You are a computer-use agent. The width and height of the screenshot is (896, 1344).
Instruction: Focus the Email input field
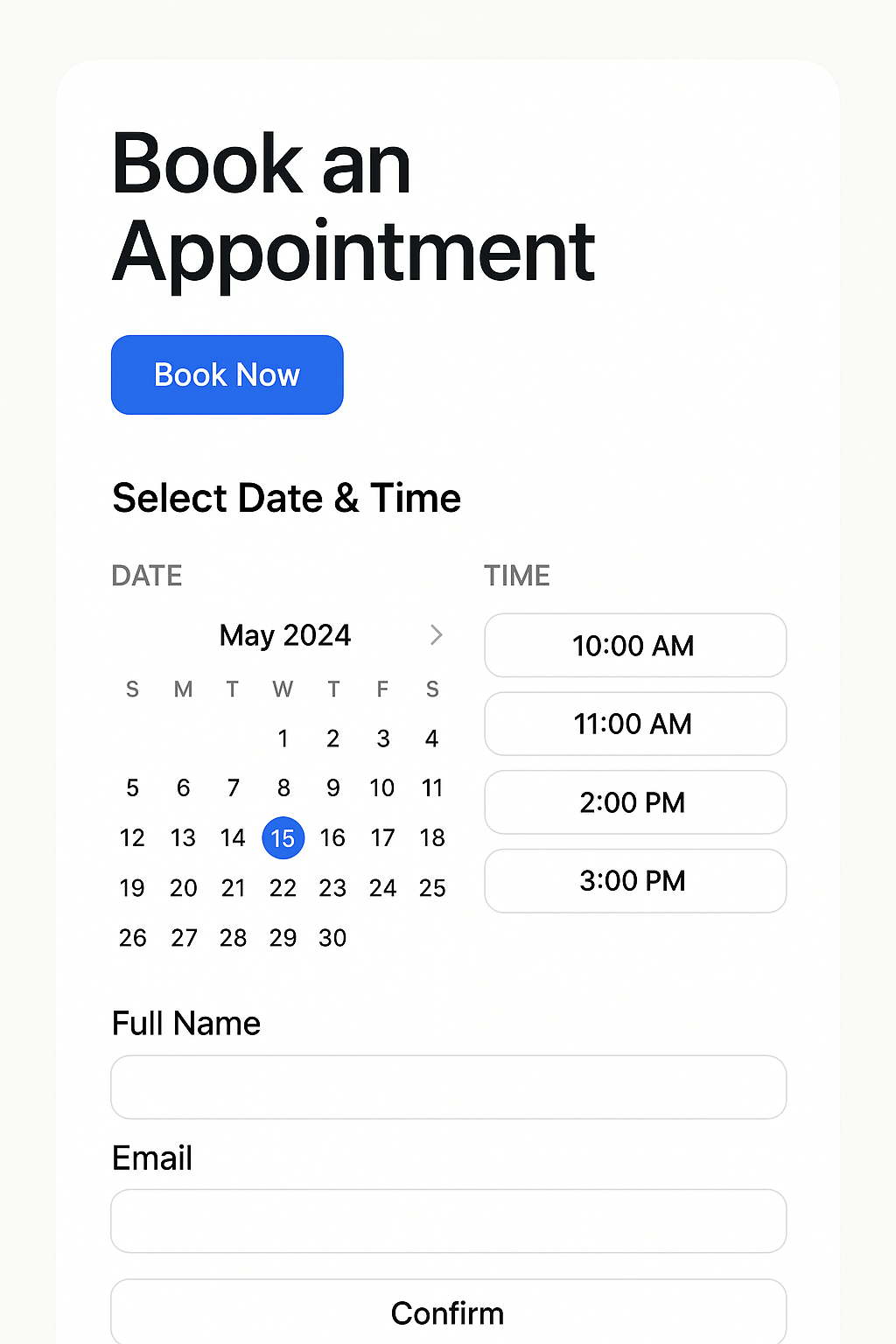pos(448,1221)
